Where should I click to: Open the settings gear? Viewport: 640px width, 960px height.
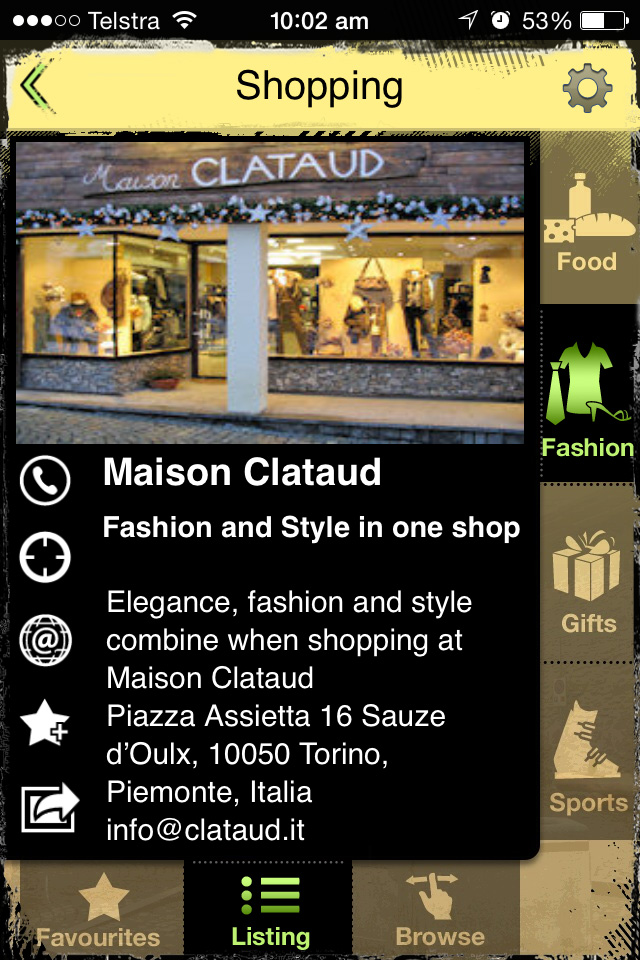point(587,89)
